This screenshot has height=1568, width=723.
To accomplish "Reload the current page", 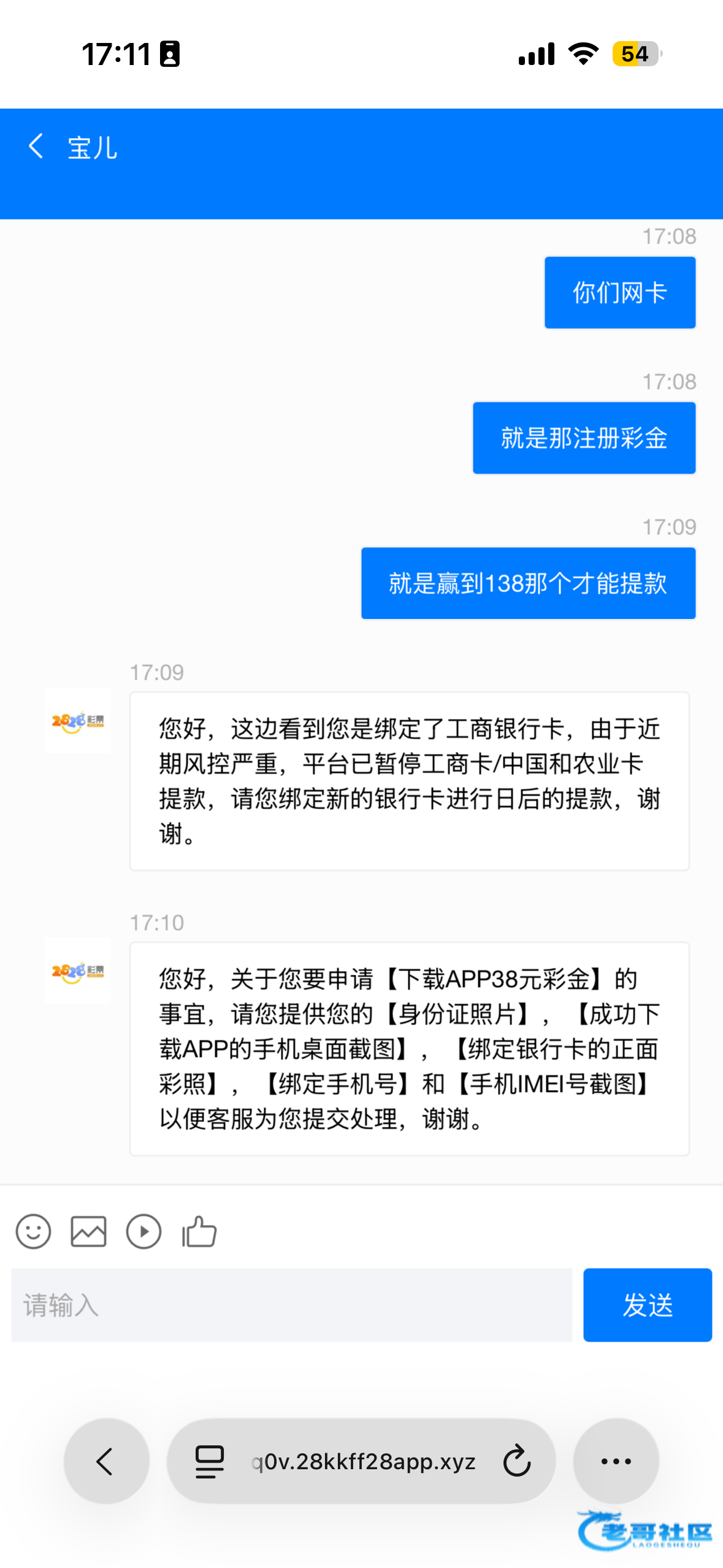I will [517, 1461].
